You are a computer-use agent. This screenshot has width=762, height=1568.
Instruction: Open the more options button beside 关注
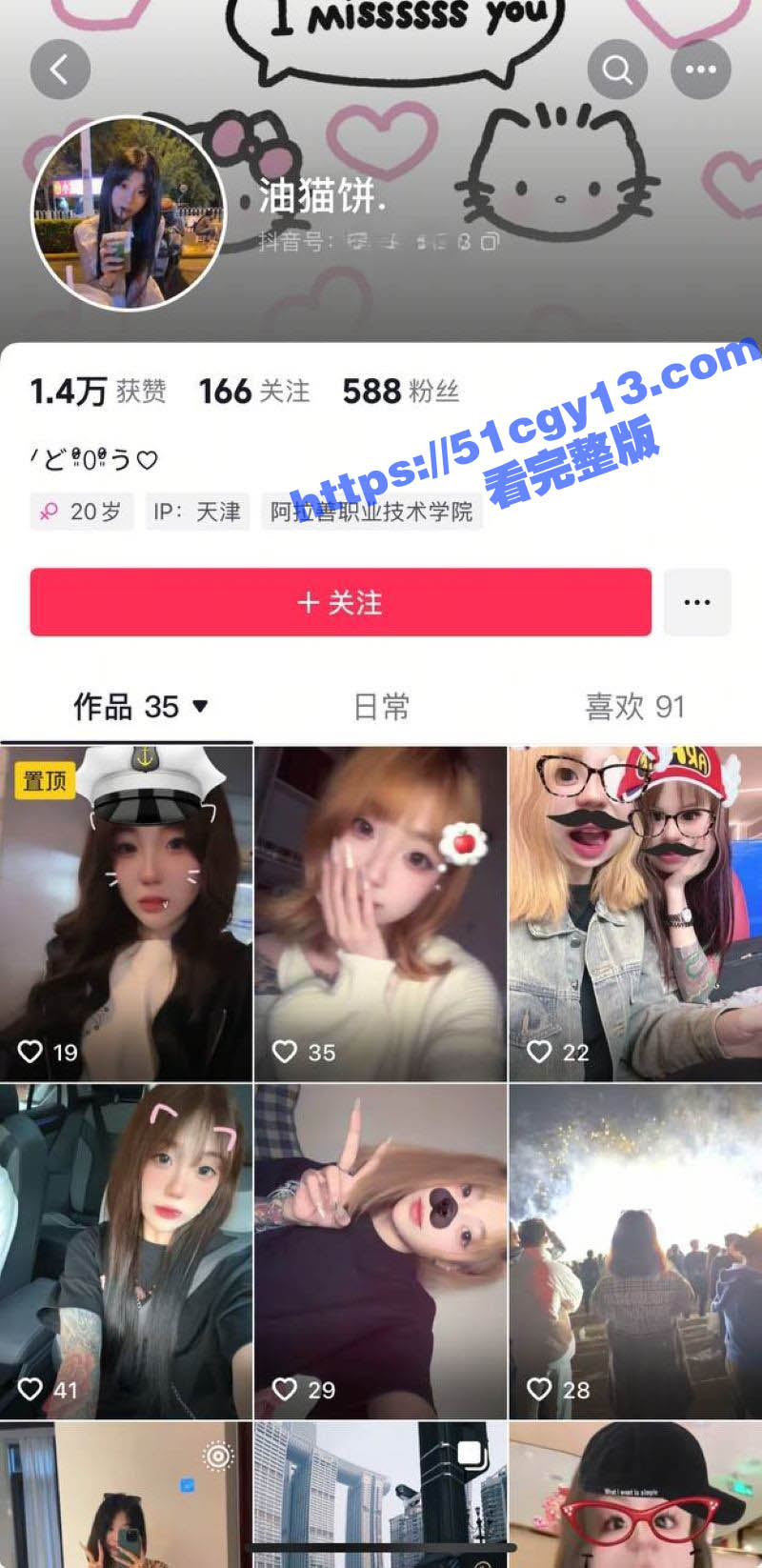pyautogui.click(x=697, y=602)
